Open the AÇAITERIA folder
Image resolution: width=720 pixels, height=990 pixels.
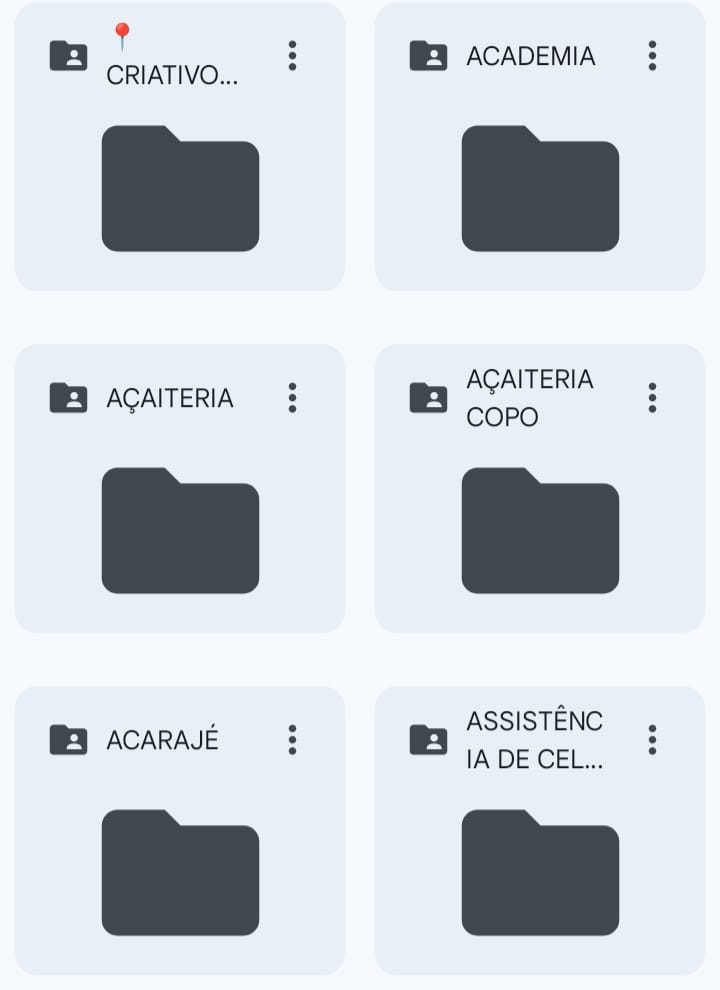(180, 530)
